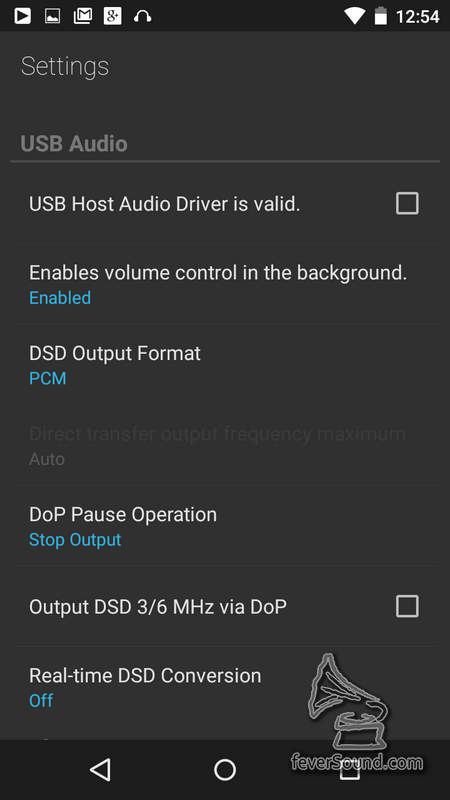Tap the system home button
This screenshot has height=800, width=450.
(224, 770)
